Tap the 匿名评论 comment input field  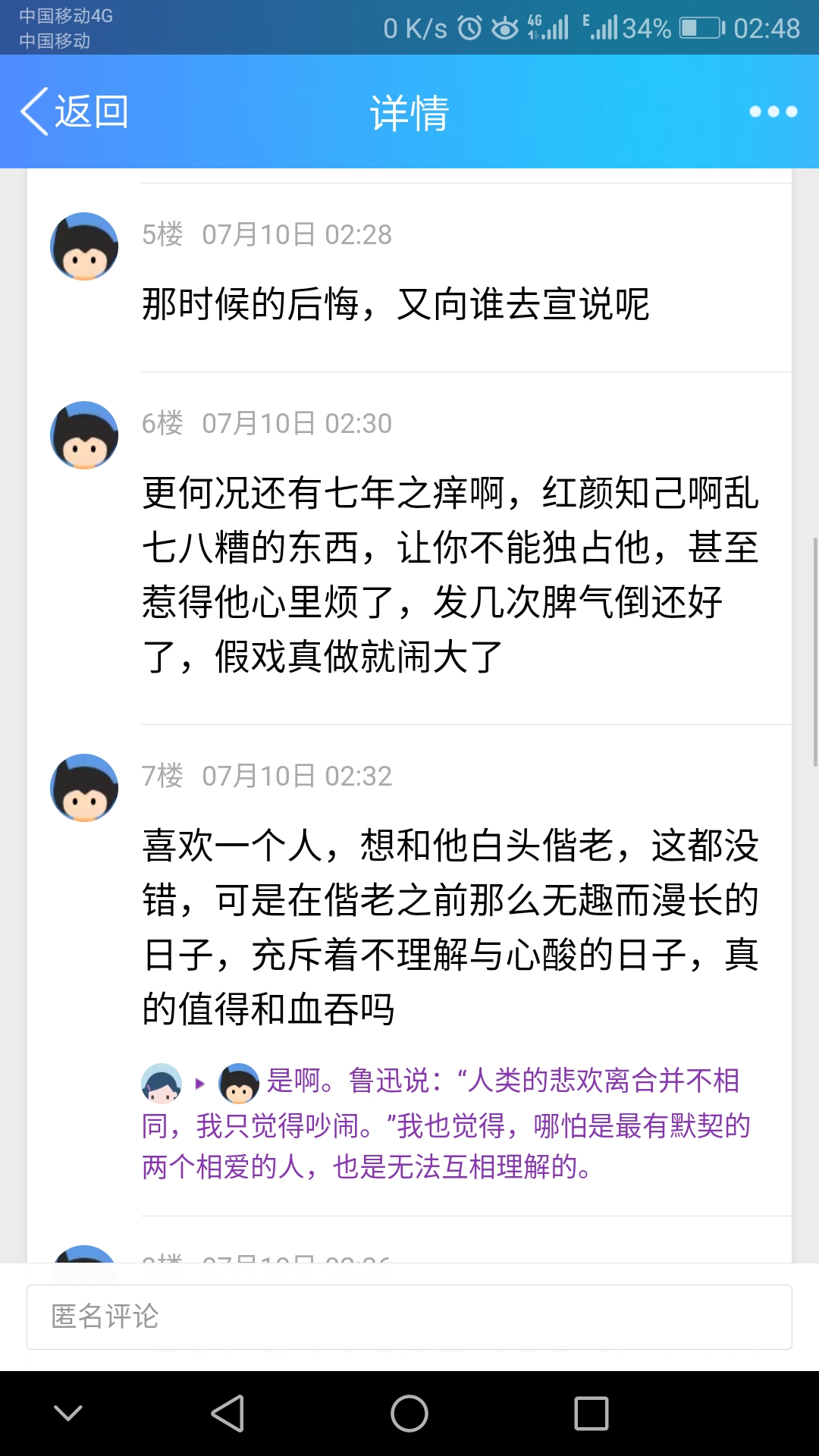click(409, 1317)
